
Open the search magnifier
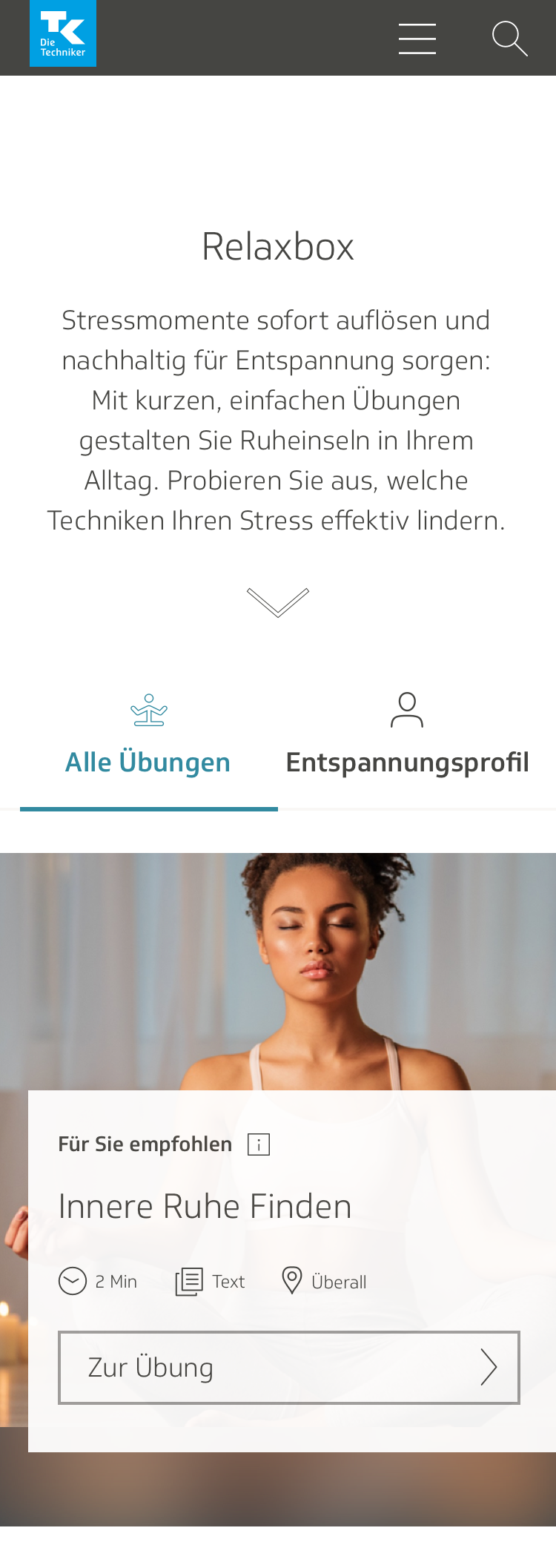[x=509, y=39]
